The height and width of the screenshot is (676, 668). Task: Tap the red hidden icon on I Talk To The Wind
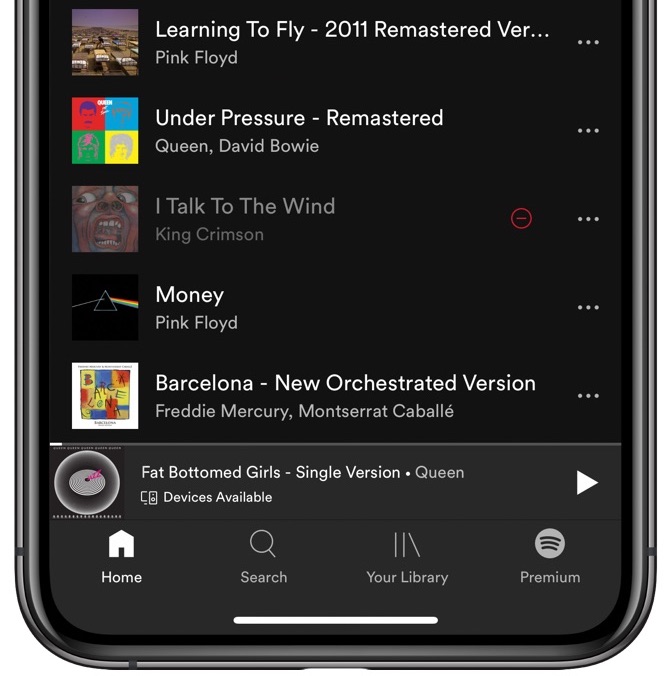pos(521,218)
